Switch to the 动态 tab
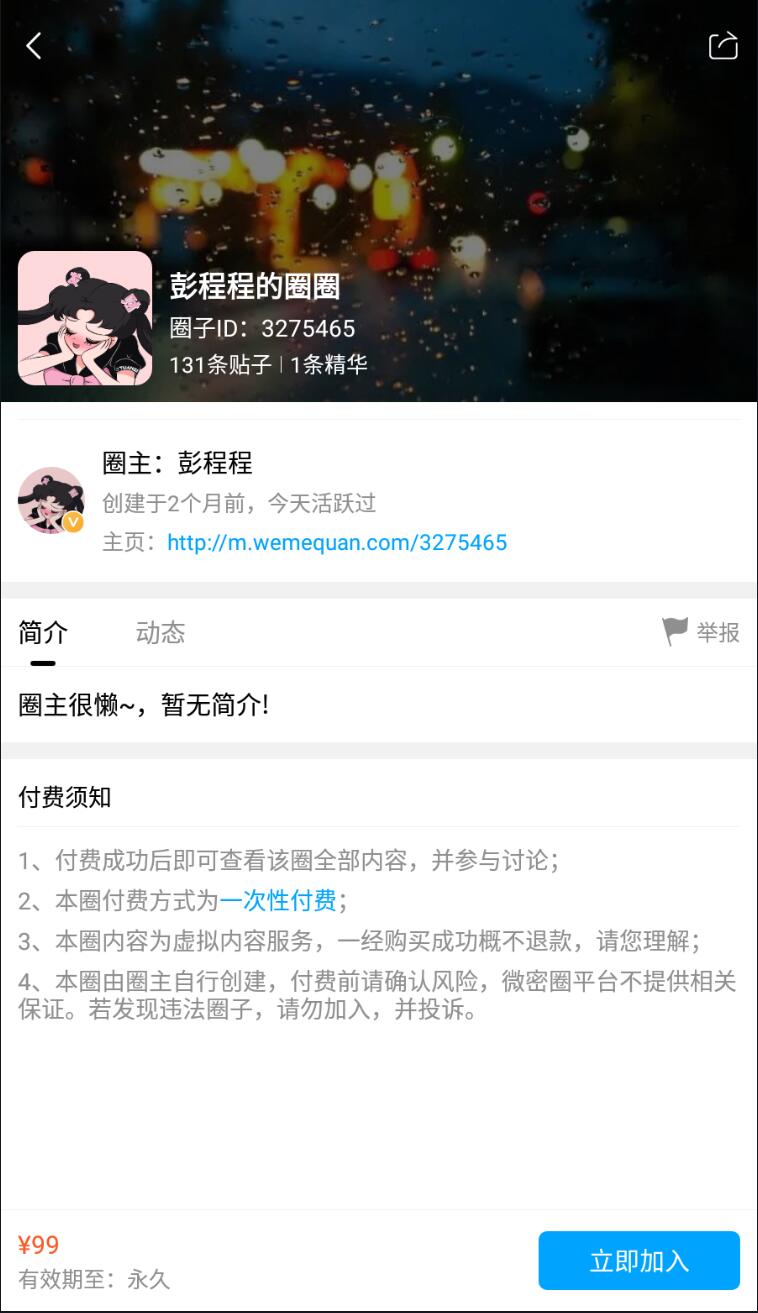 coord(160,632)
